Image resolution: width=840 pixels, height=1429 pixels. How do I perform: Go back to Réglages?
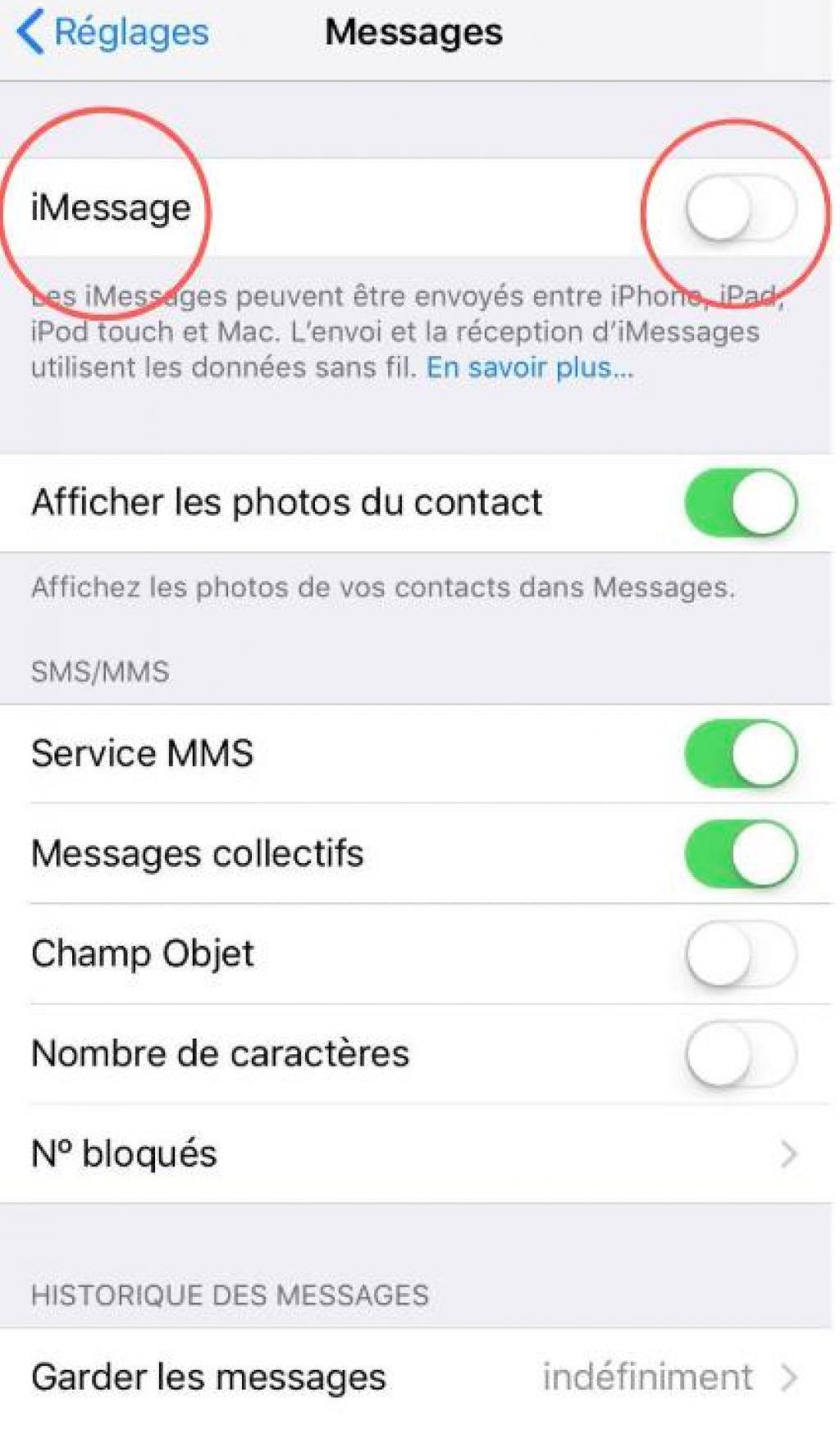click(112, 33)
